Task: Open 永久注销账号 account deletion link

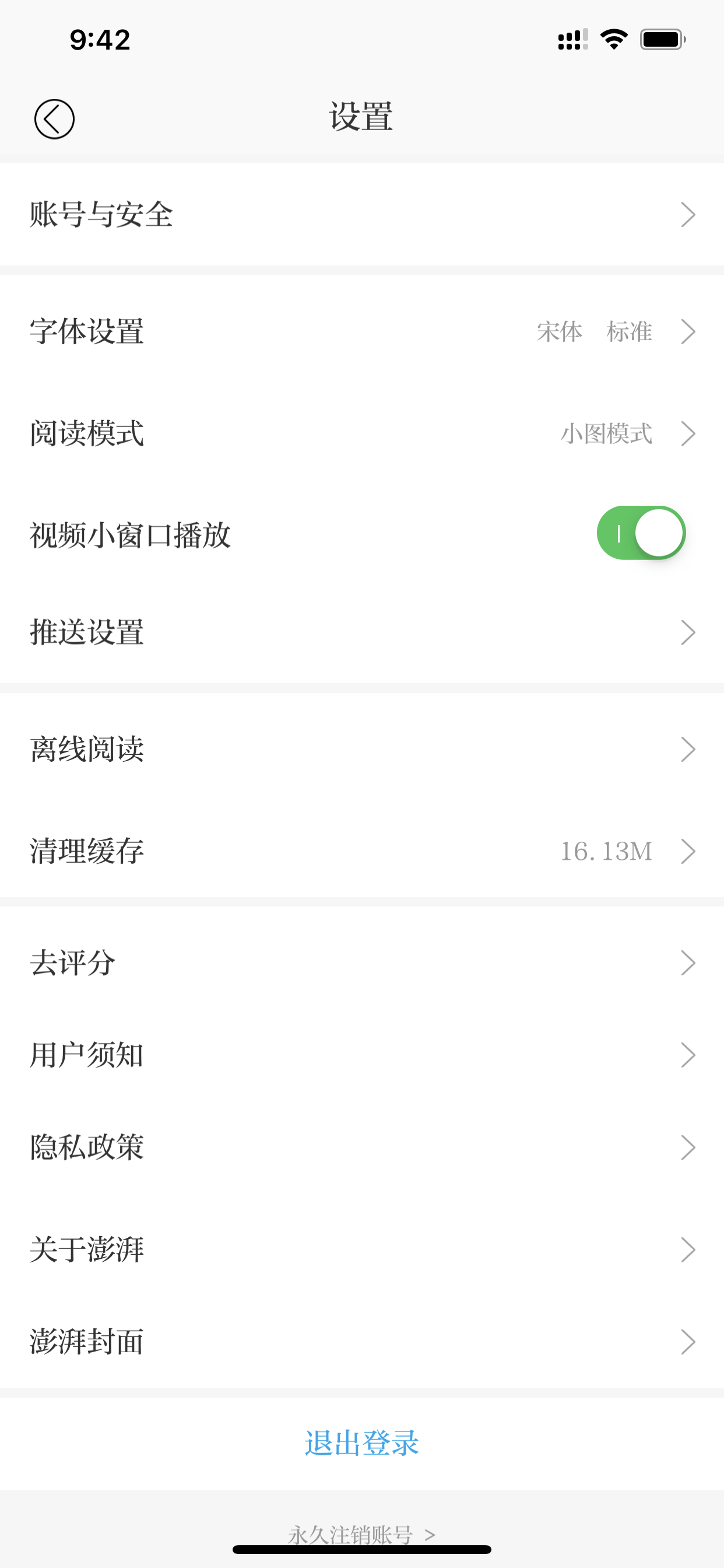Action: coord(362,1535)
